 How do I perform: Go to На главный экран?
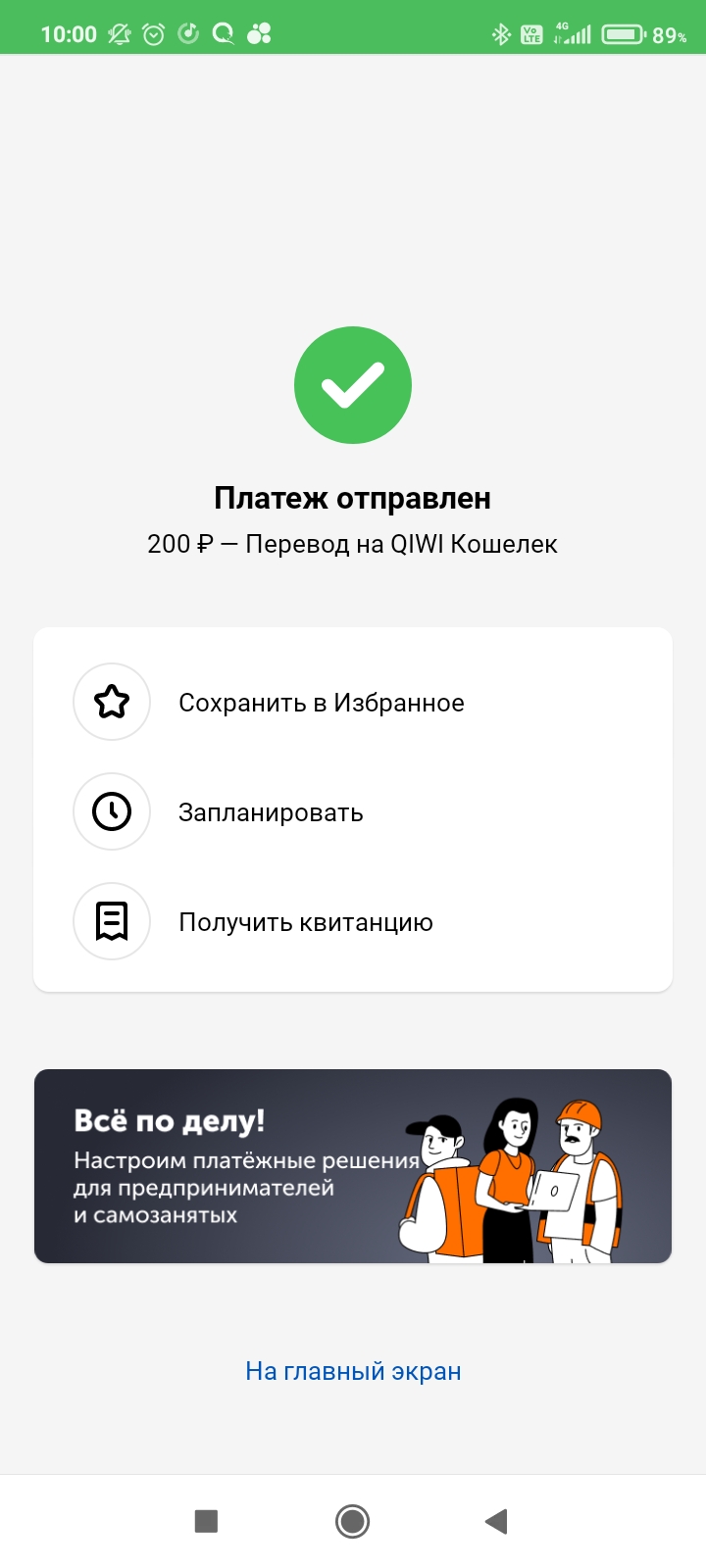click(x=353, y=1371)
